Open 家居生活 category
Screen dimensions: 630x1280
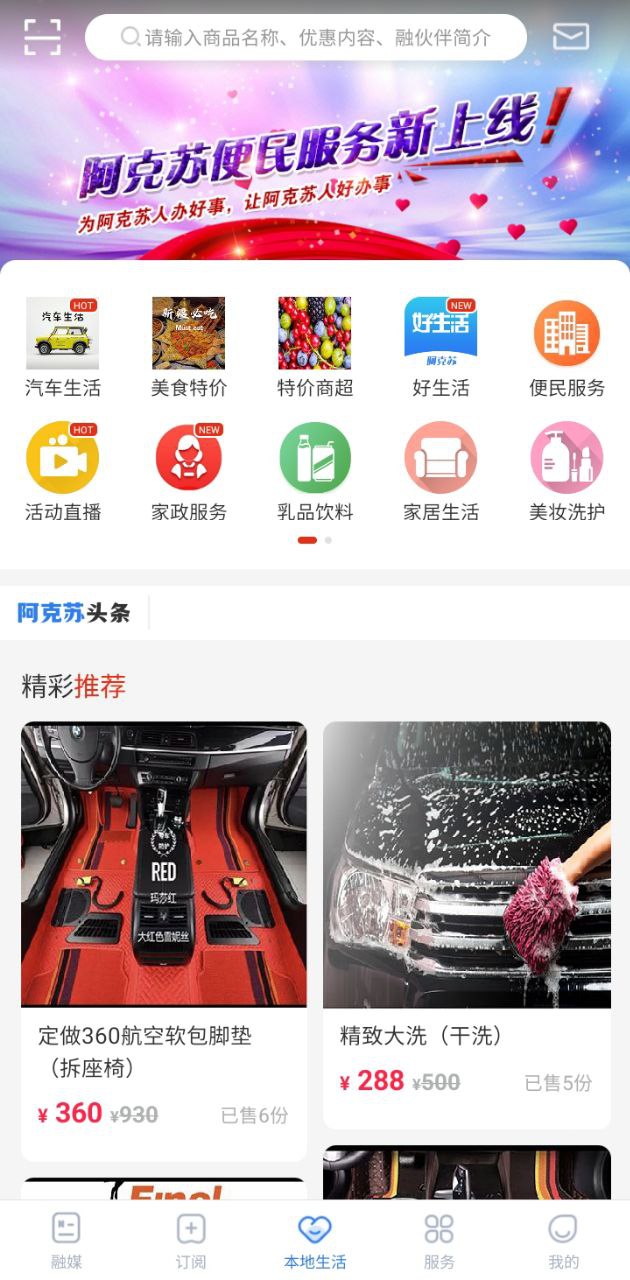tap(440, 470)
